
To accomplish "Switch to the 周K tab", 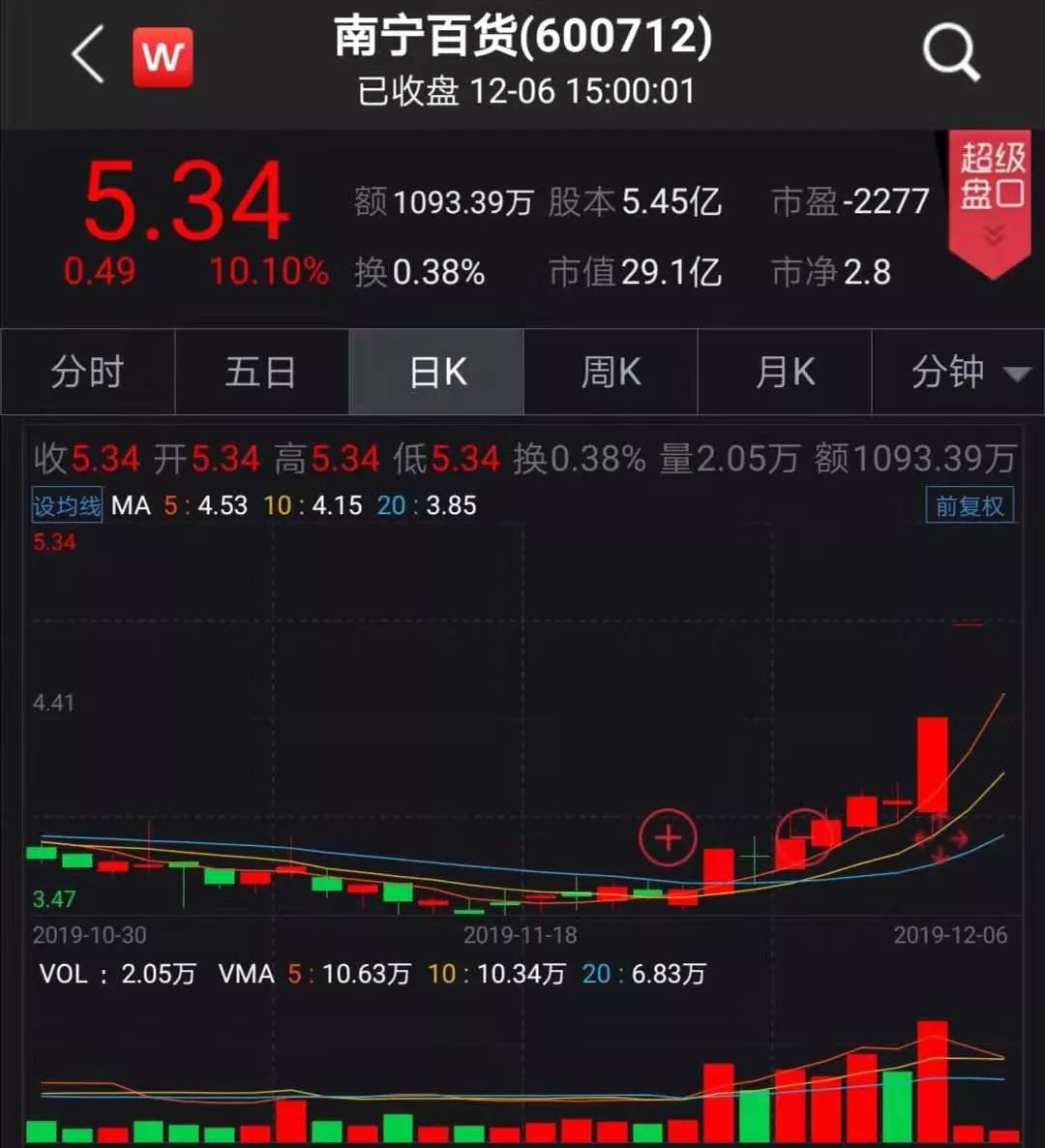I will tap(611, 372).
